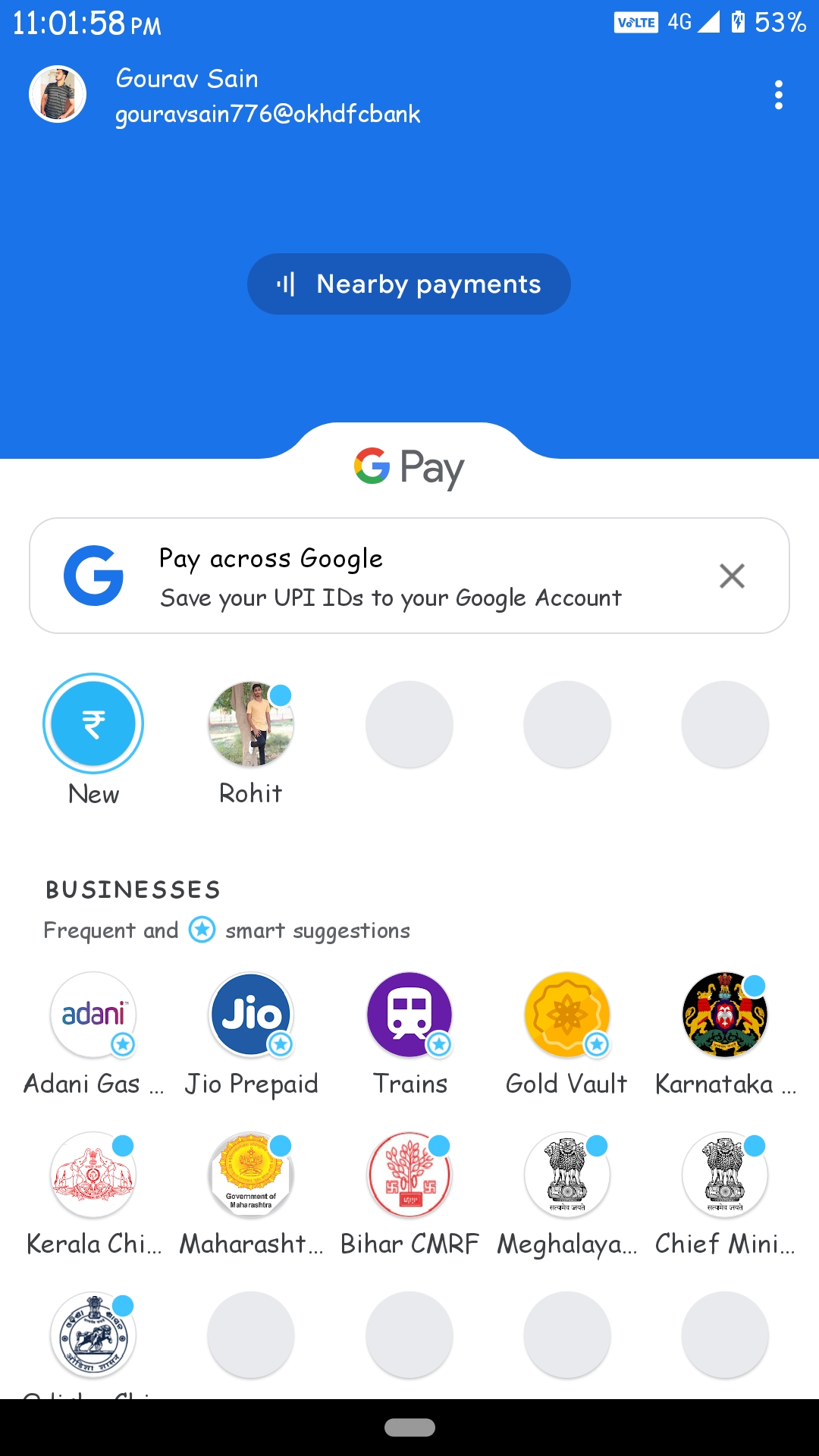
Task: Open the Karnataka business
Action: tap(725, 1015)
